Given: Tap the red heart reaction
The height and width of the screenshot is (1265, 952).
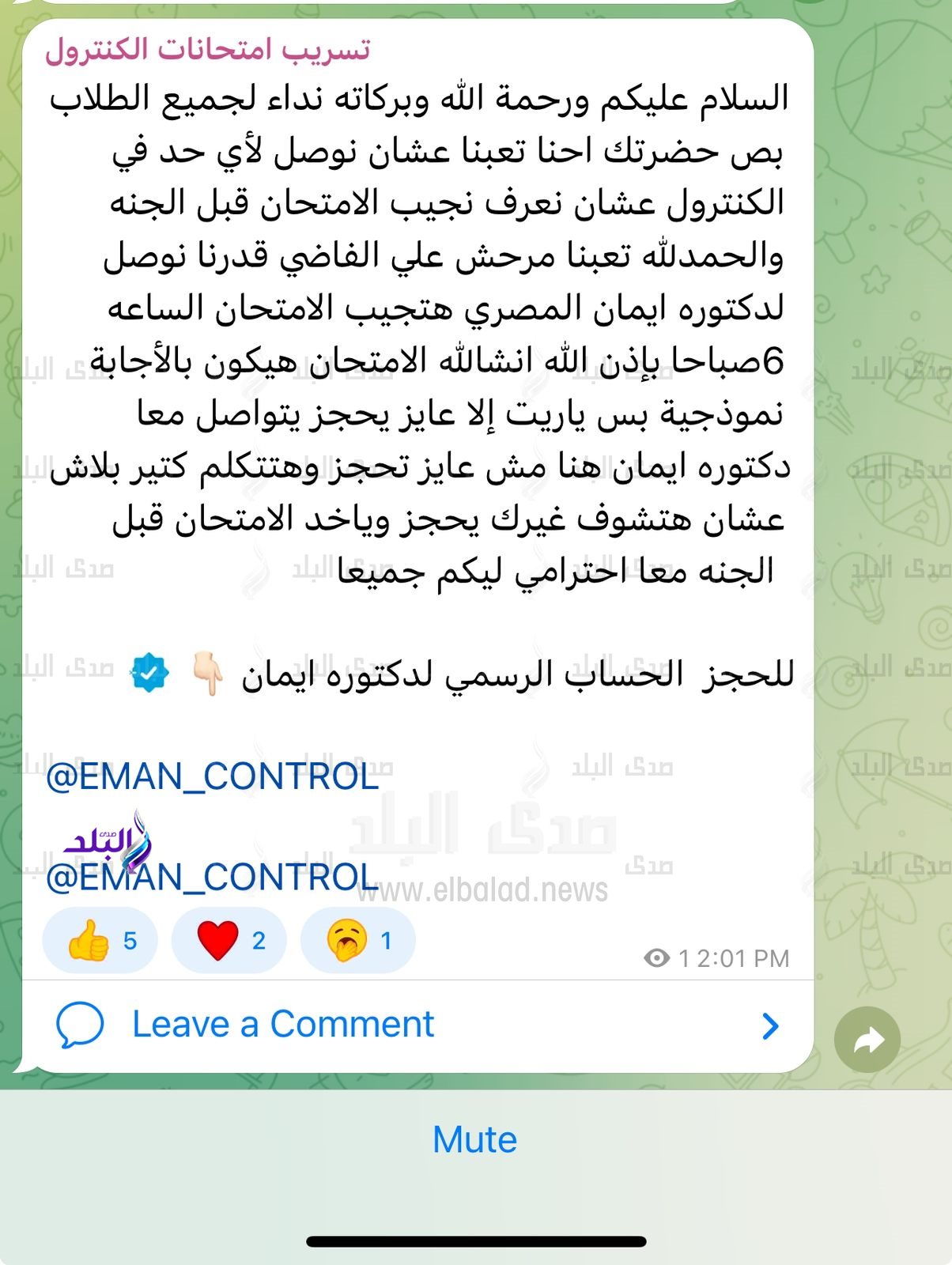Looking at the screenshot, I should (x=229, y=940).
